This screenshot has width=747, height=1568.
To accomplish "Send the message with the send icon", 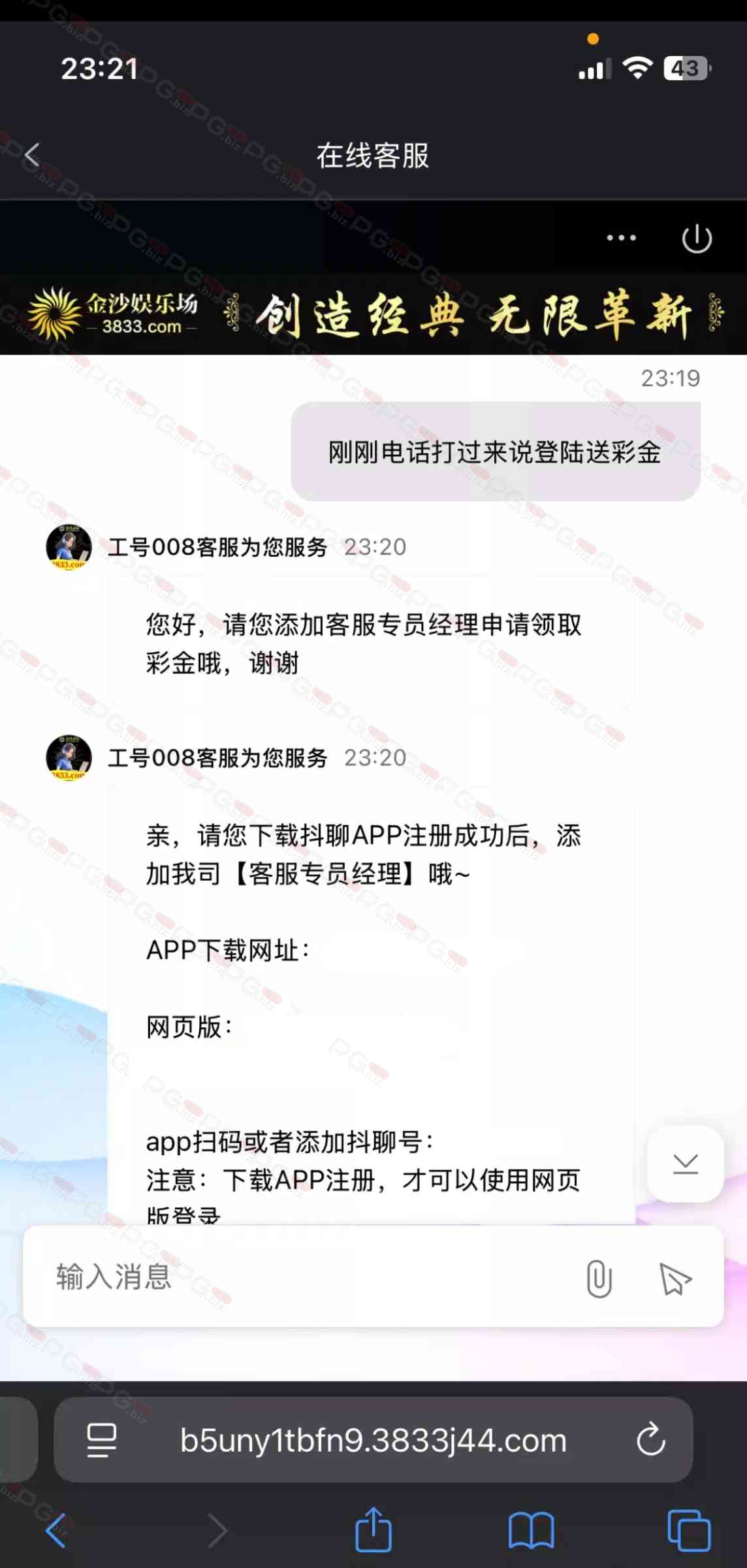I will (675, 1278).
